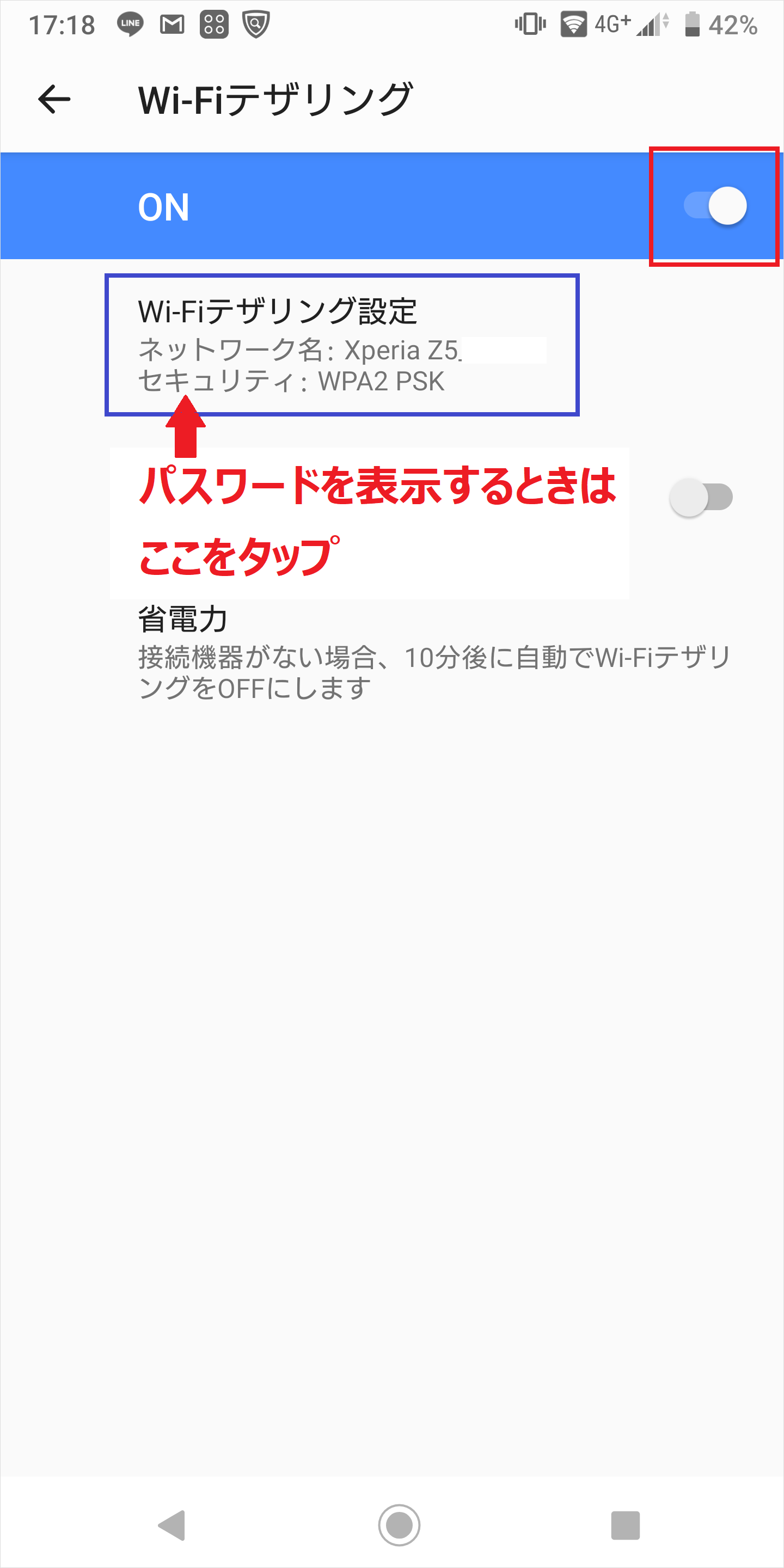Image resolution: width=784 pixels, height=1568 pixels.
Task: Open recent apps from navigation bar
Action: (625, 1525)
